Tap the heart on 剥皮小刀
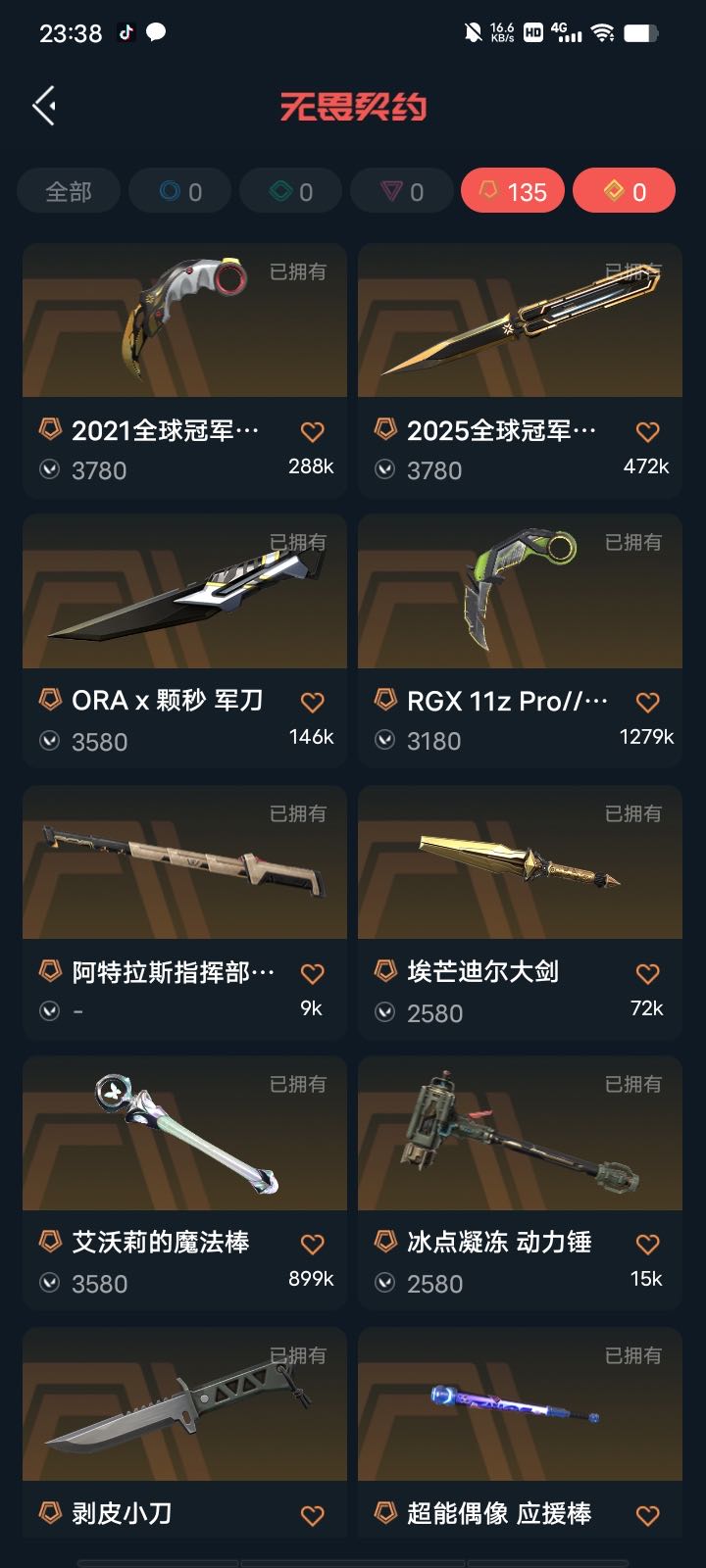Image resolution: width=706 pixels, height=1568 pixels. pyautogui.click(x=312, y=1515)
